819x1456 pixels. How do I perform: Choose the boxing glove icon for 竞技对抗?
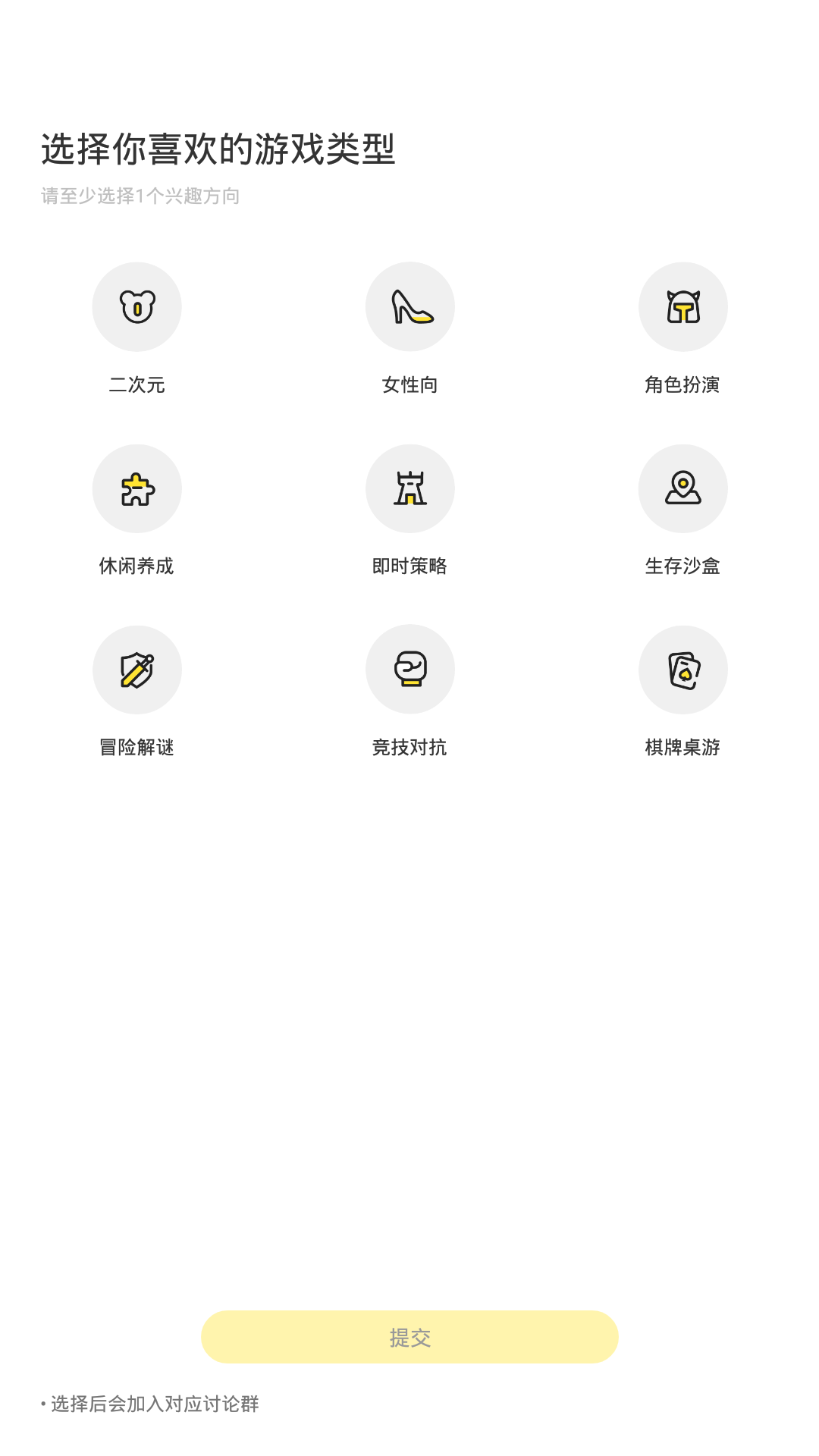pos(409,670)
